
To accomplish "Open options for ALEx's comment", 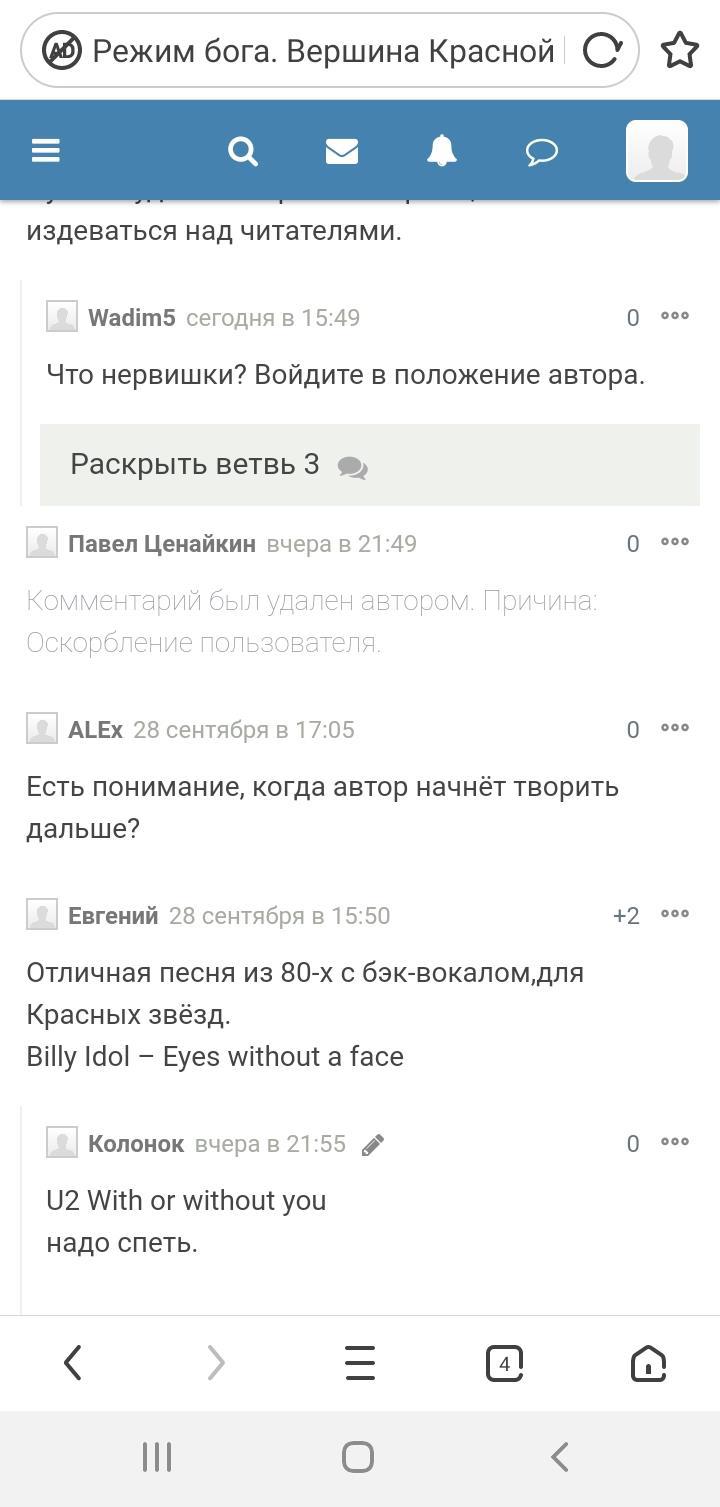I will point(675,728).
